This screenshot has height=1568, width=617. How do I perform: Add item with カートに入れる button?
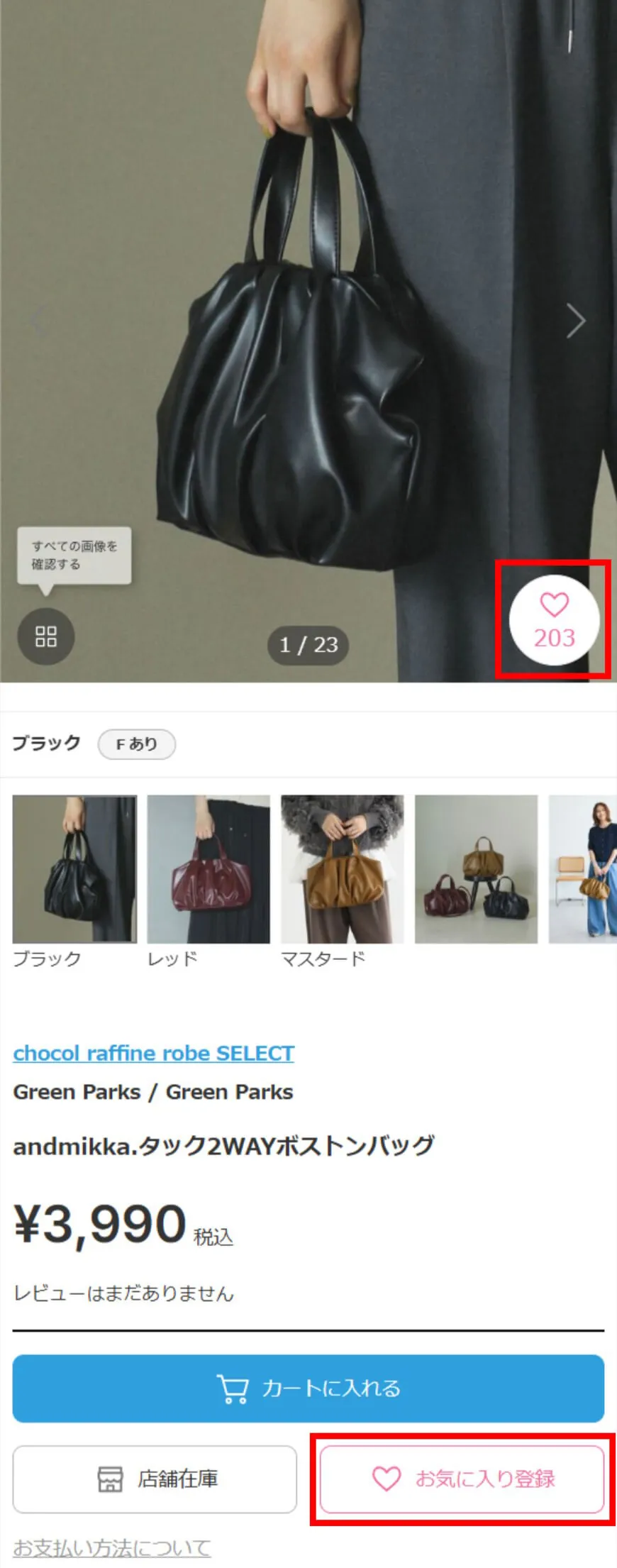308,1388
